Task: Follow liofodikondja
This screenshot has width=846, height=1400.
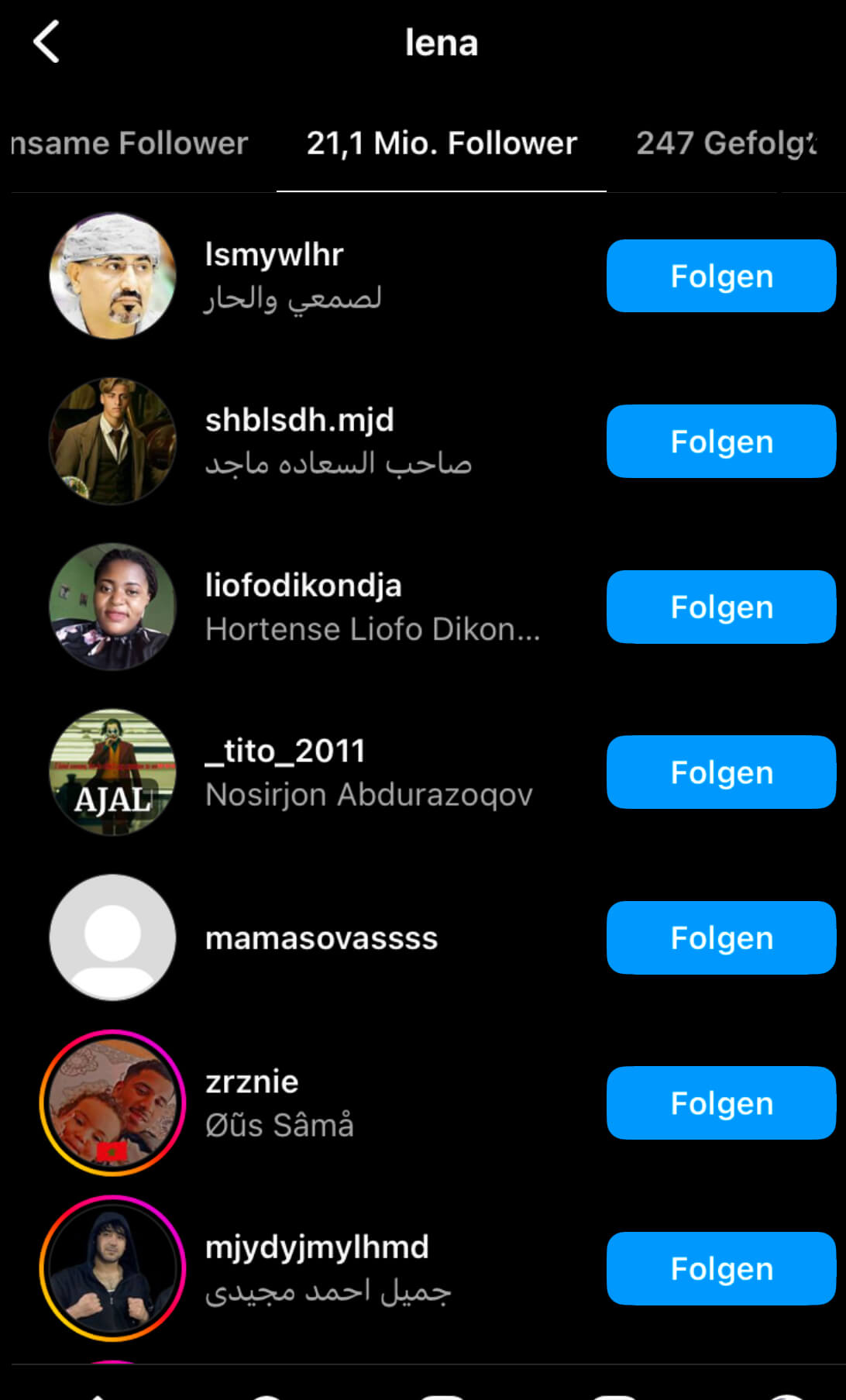Action: (x=721, y=607)
